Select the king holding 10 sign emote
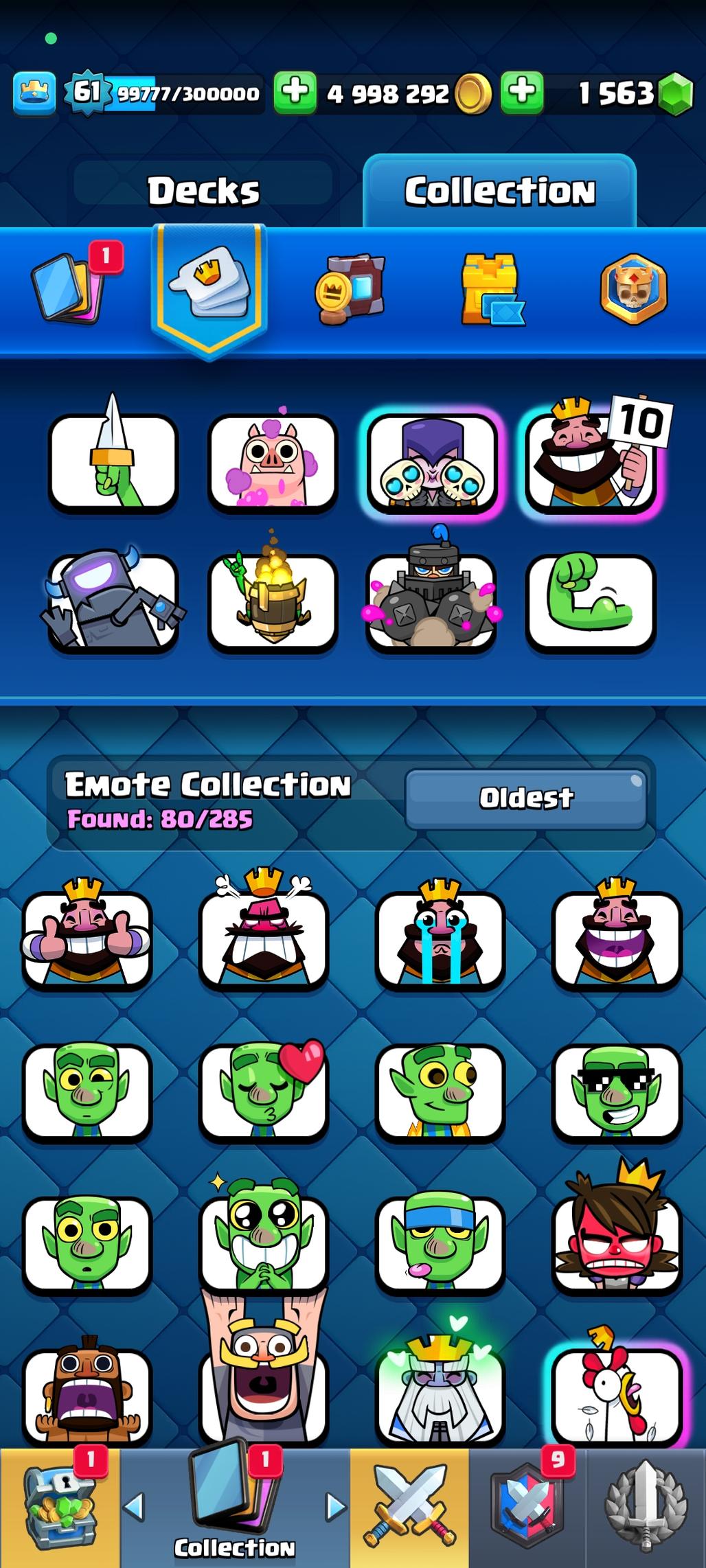This screenshot has width=706, height=1568. tap(591, 462)
